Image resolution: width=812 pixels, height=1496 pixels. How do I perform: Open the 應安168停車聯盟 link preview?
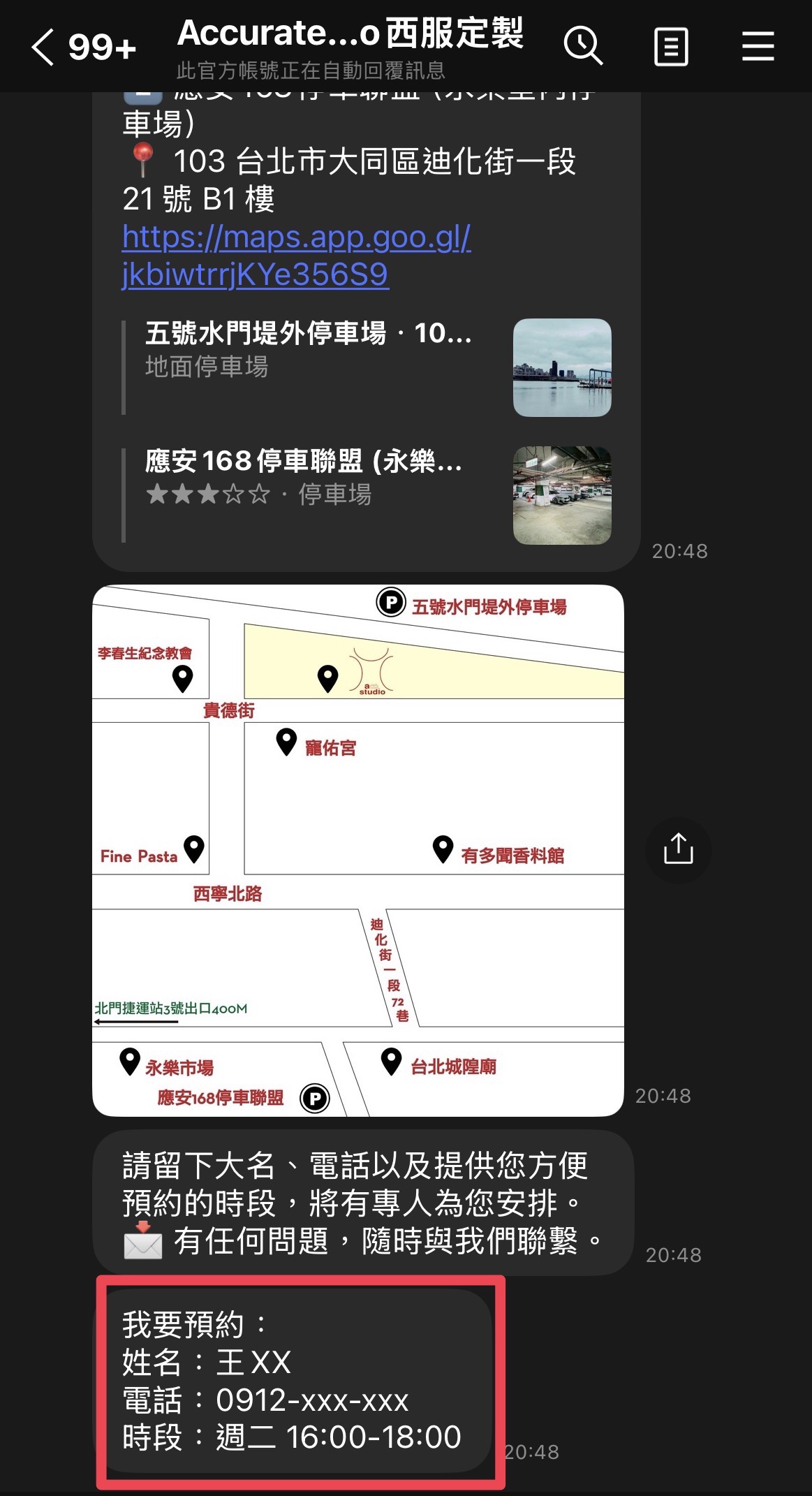(367, 495)
